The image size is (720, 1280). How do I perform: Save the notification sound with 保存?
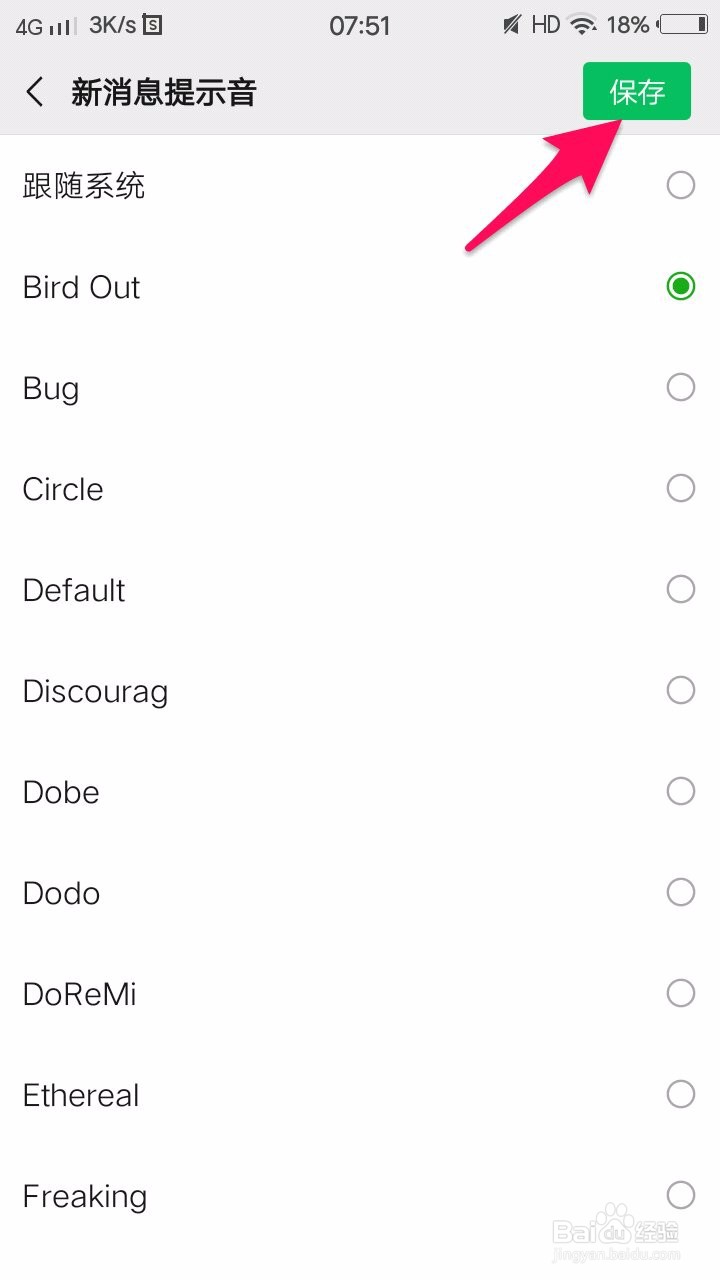point(637,91)
